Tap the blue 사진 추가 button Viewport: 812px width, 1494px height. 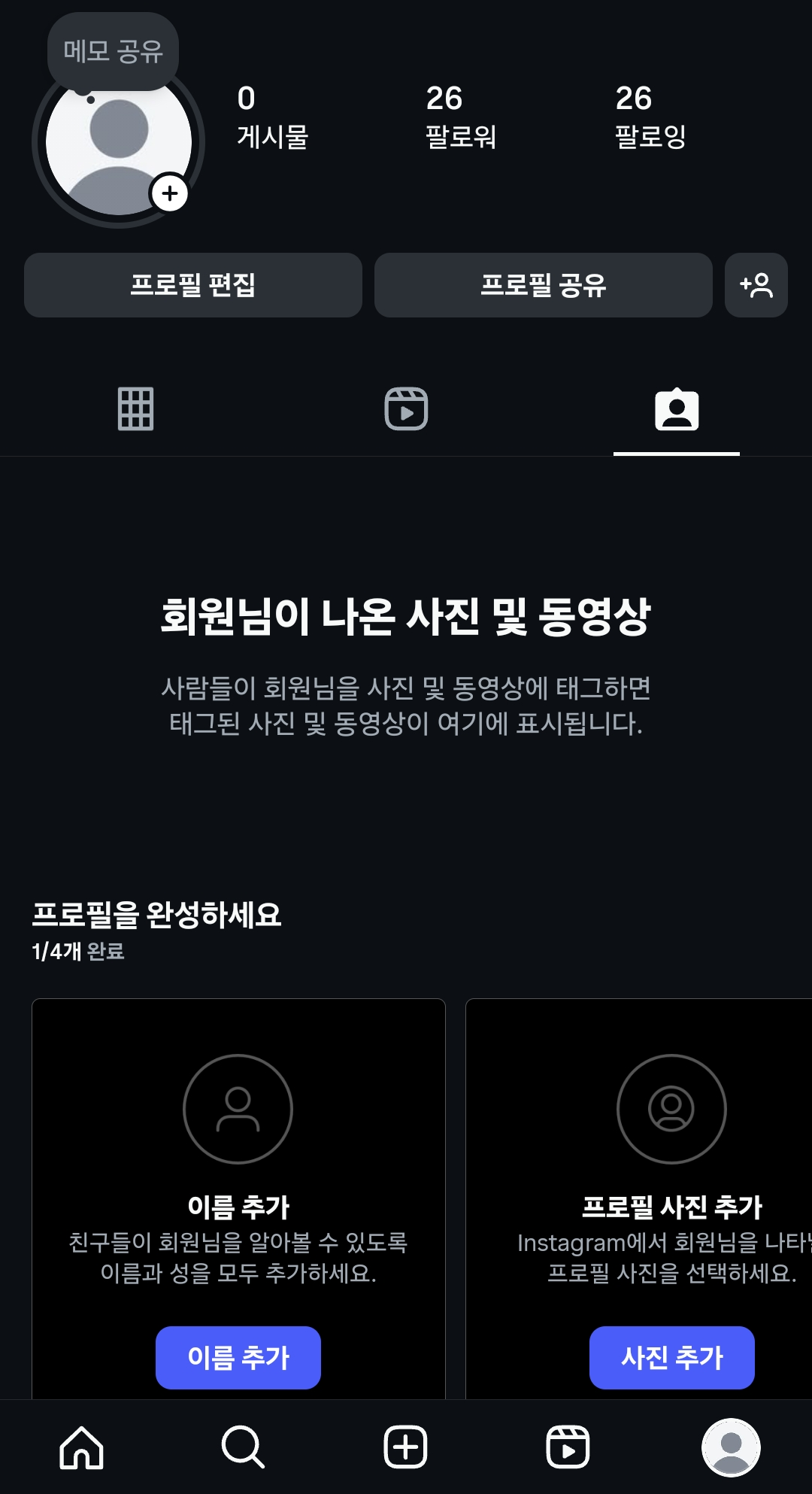(672, 1357)
